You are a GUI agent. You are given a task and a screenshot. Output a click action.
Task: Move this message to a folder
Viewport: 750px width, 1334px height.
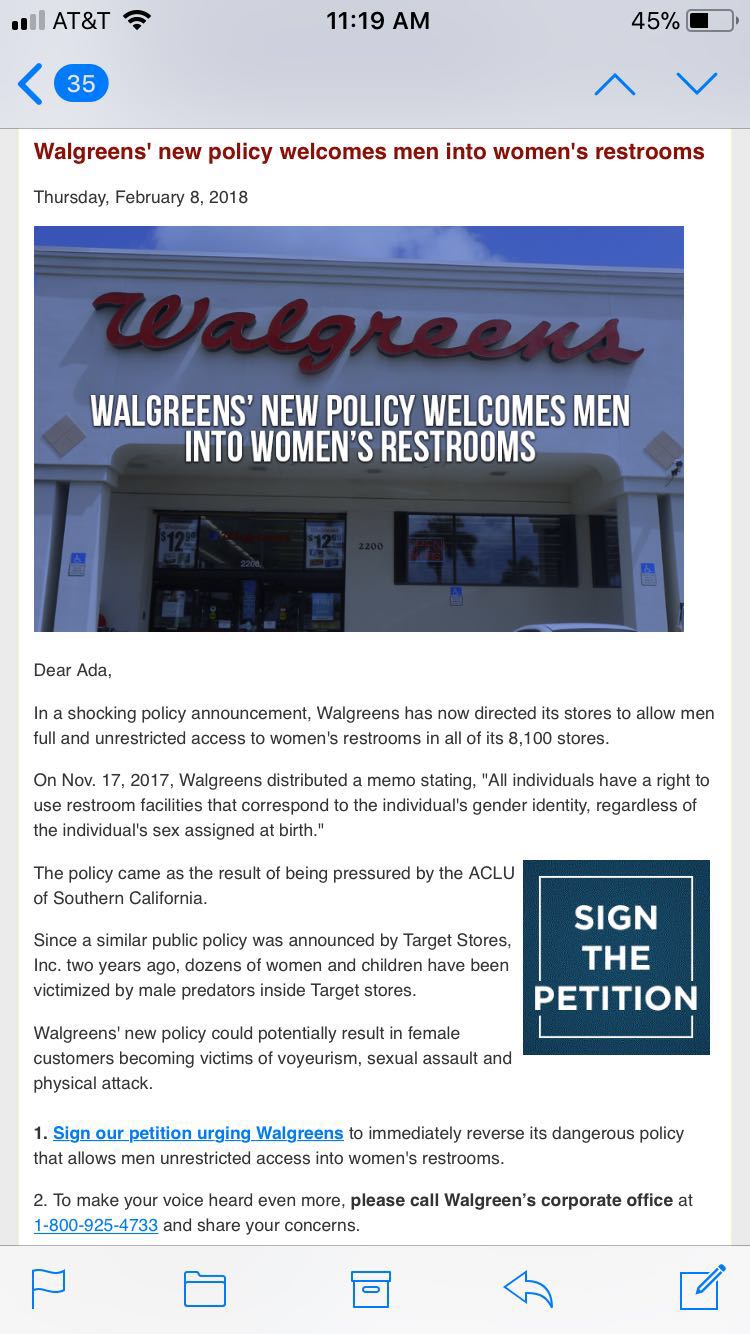pyautogui.click(x=205, y=1289)
